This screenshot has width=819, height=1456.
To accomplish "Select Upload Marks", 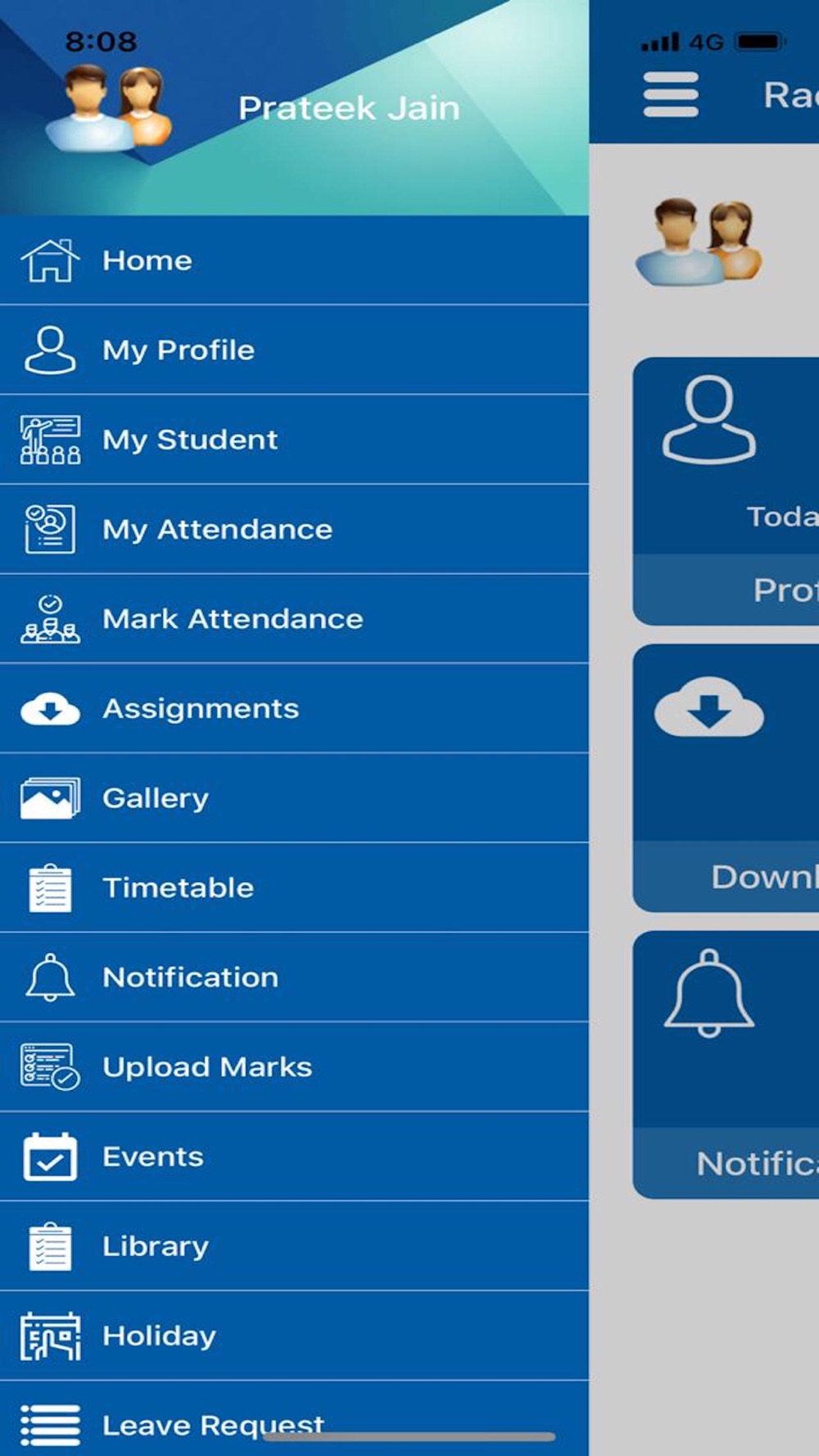I will pyautogui.click(x=294, y=1067).
